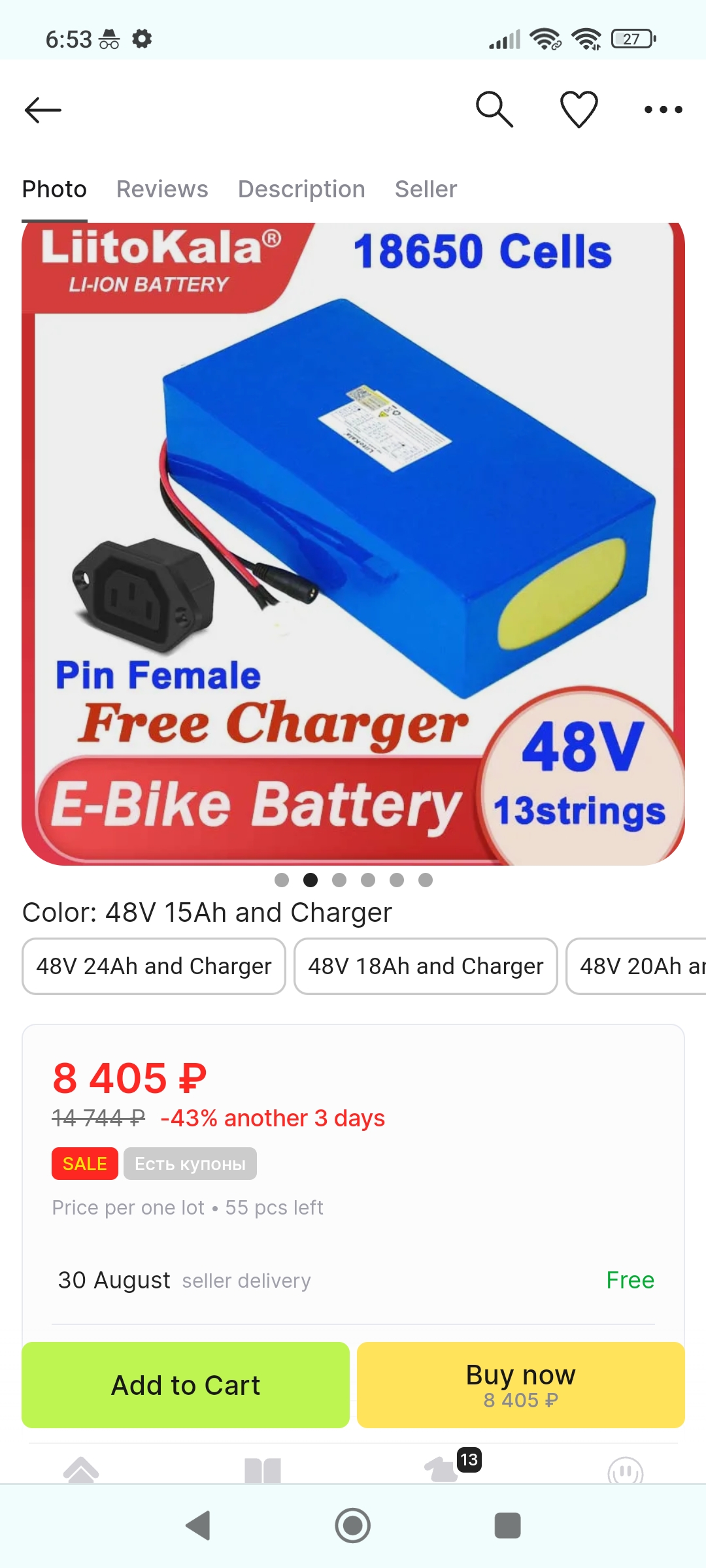Viewport: 706px width, 1568px height.
Task: Tap the system home button
Action: pyautogui.click(x=353, y=1526)
